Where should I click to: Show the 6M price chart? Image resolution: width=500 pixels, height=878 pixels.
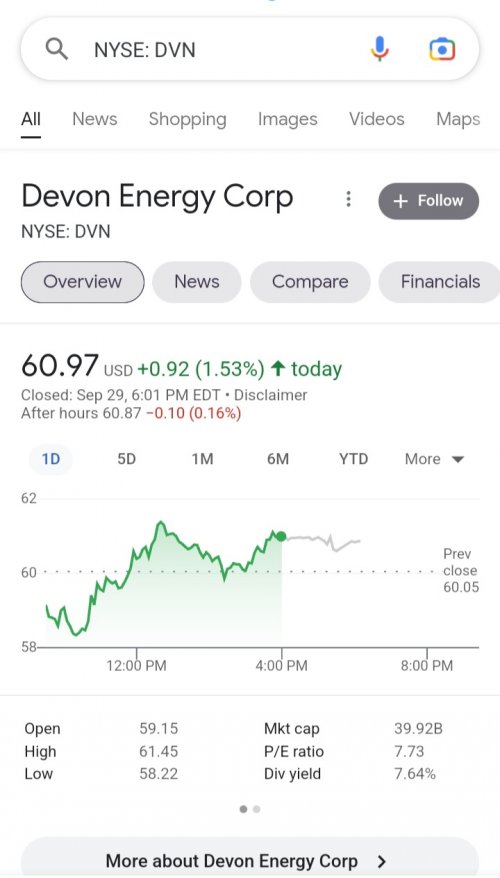pos(278,460)
